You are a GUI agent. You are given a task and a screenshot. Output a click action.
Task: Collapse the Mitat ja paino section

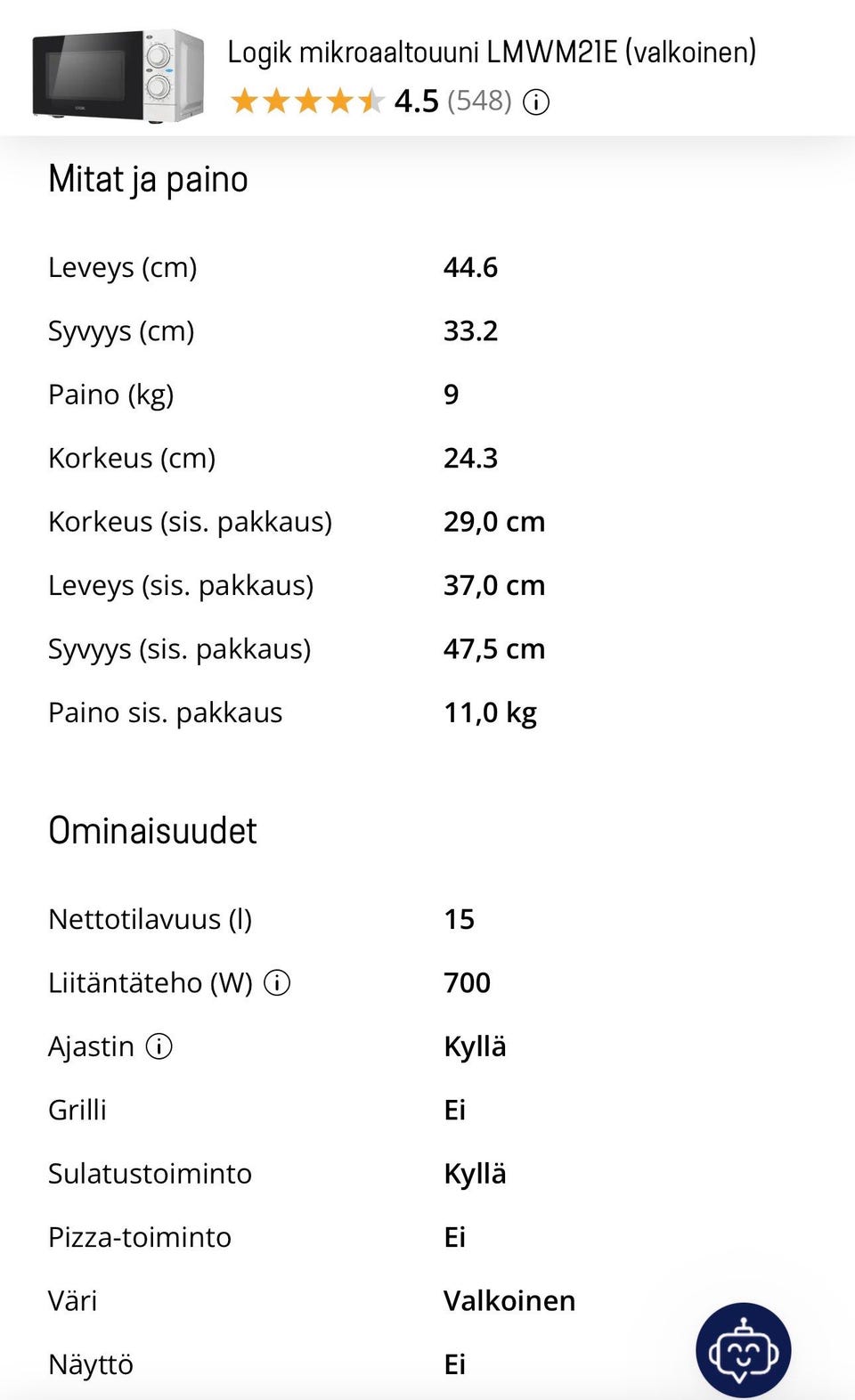click(x=149, y=178)
